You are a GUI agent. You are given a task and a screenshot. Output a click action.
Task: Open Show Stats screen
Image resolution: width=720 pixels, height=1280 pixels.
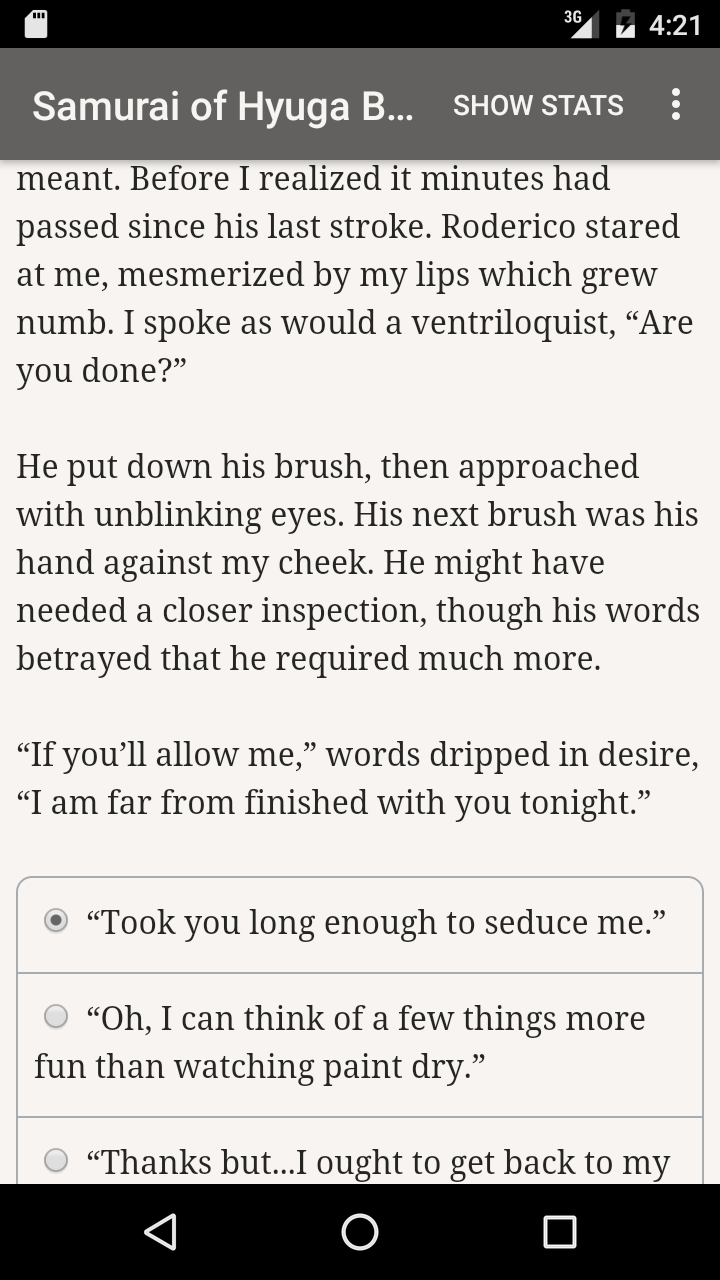click(x=538, y=105)
